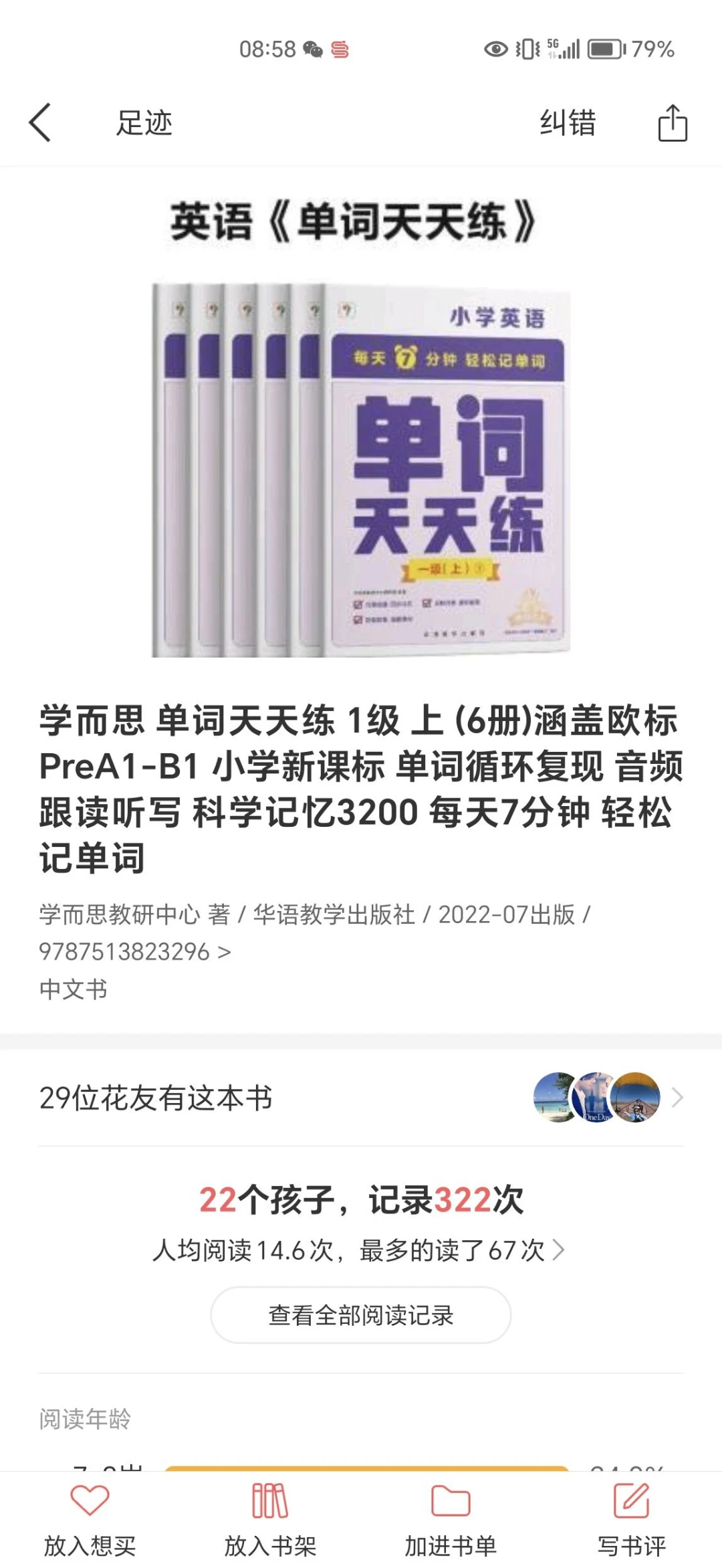Go back with the top arrow
This screenshot has width=722, height=1568.
click(x=40, y=123)
